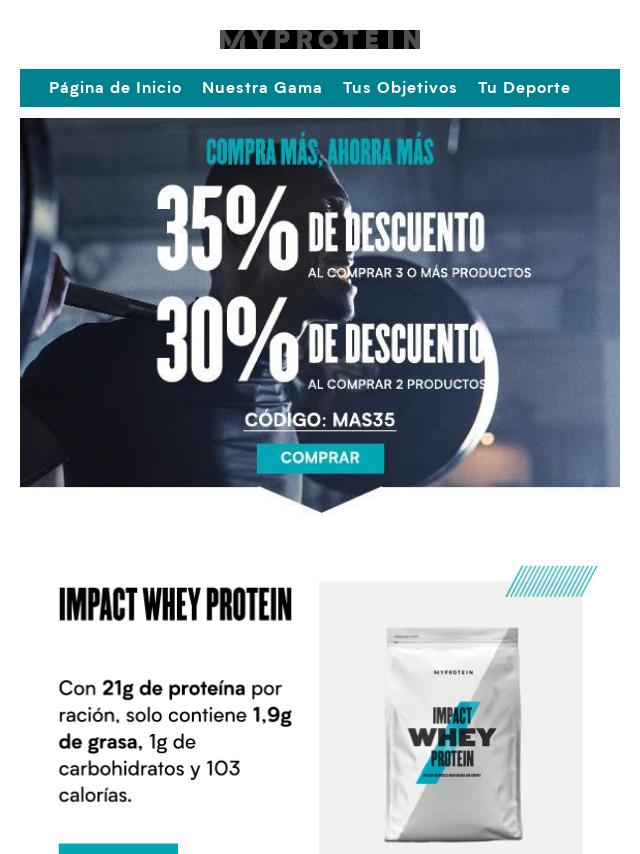Open the Página de Inicio link
The height and width of the screenshot is (854, 640).
coord(115,88)
